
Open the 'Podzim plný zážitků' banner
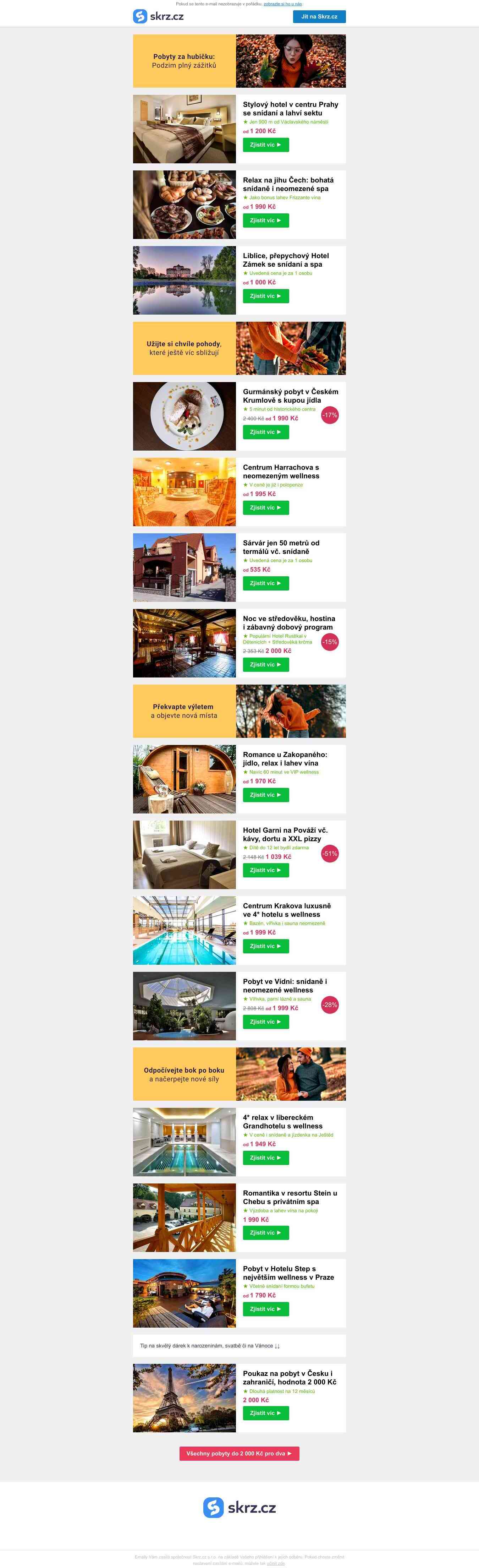[239, 61]
